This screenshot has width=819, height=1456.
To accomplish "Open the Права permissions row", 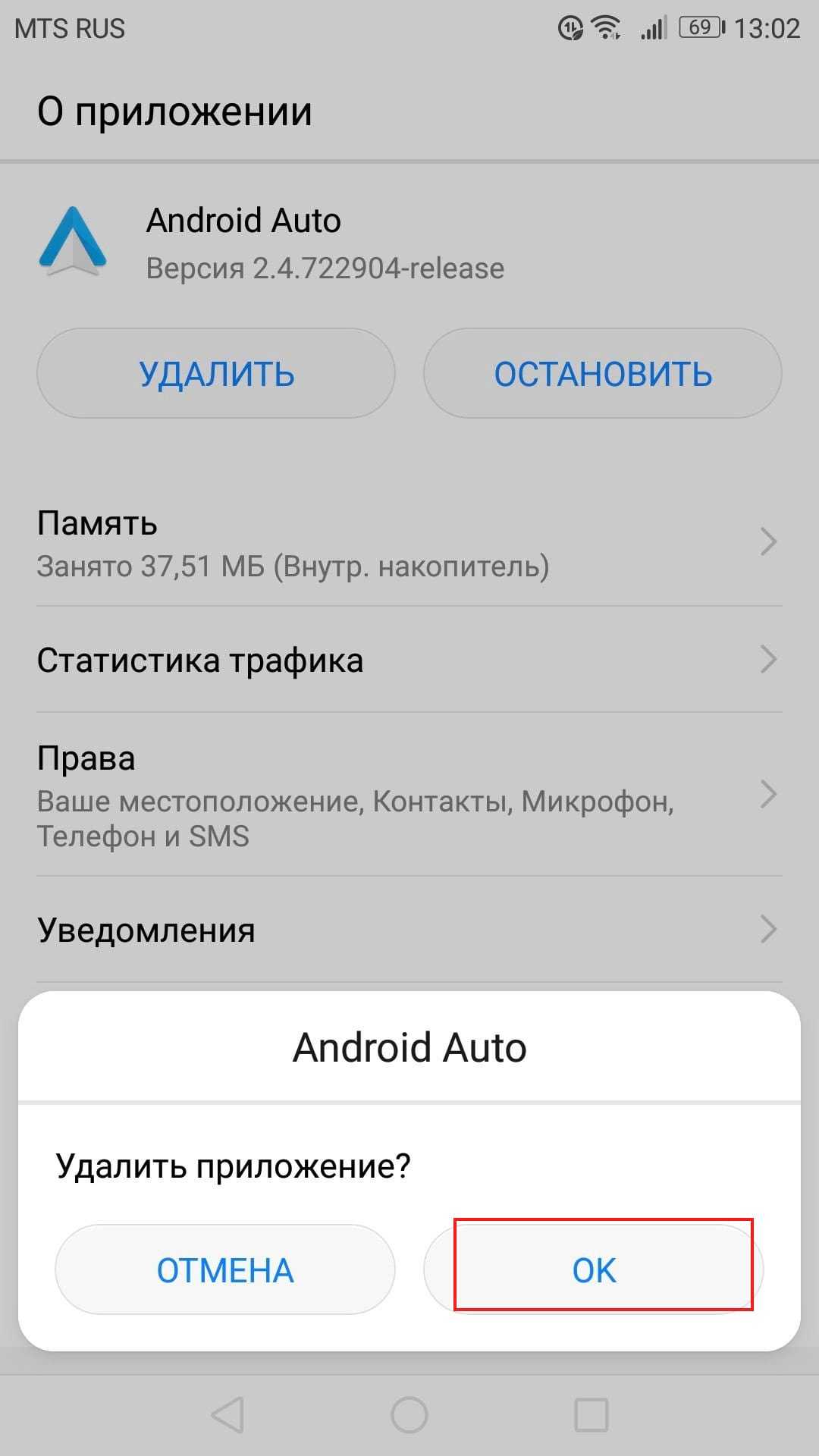I will coord(409,795).
